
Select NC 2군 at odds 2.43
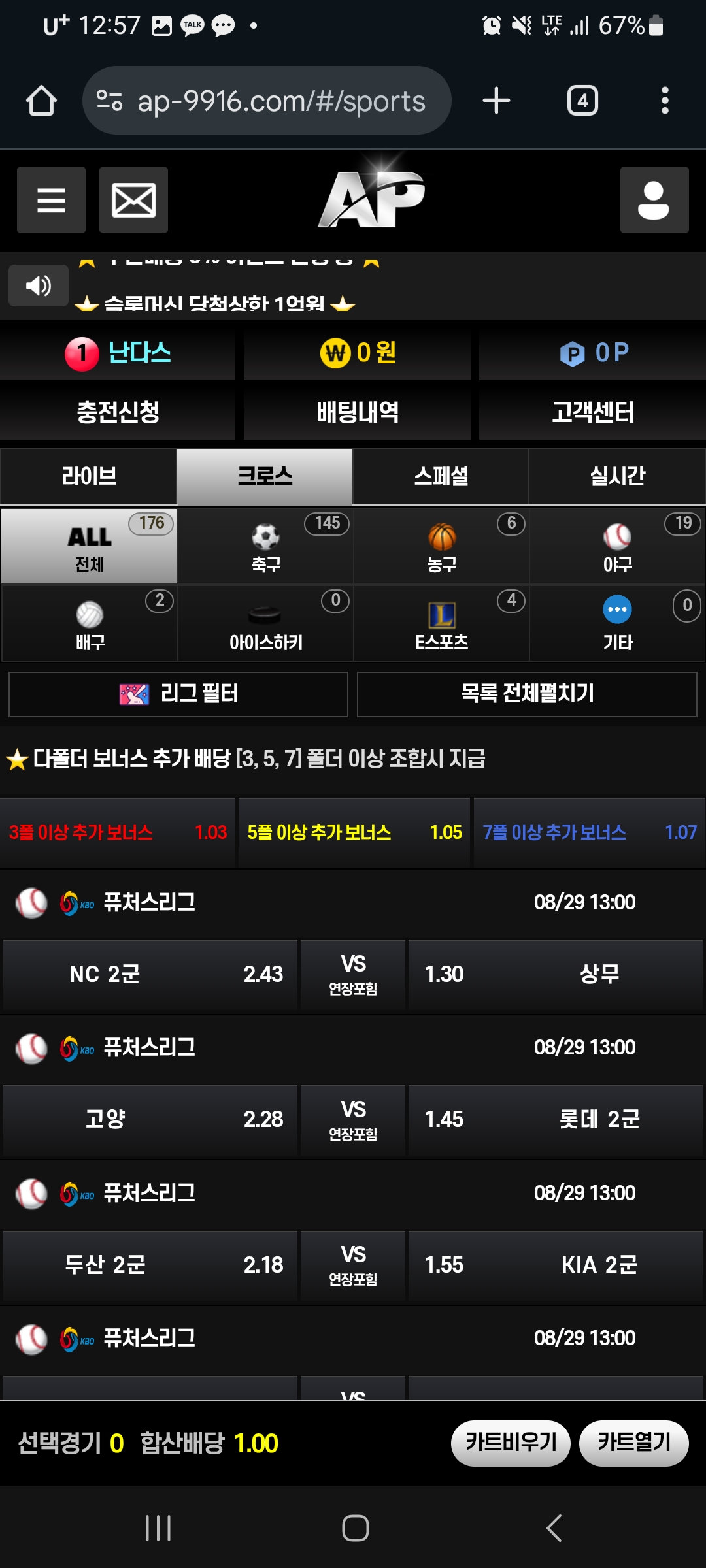pyautogui.click(x=150, y=974)
